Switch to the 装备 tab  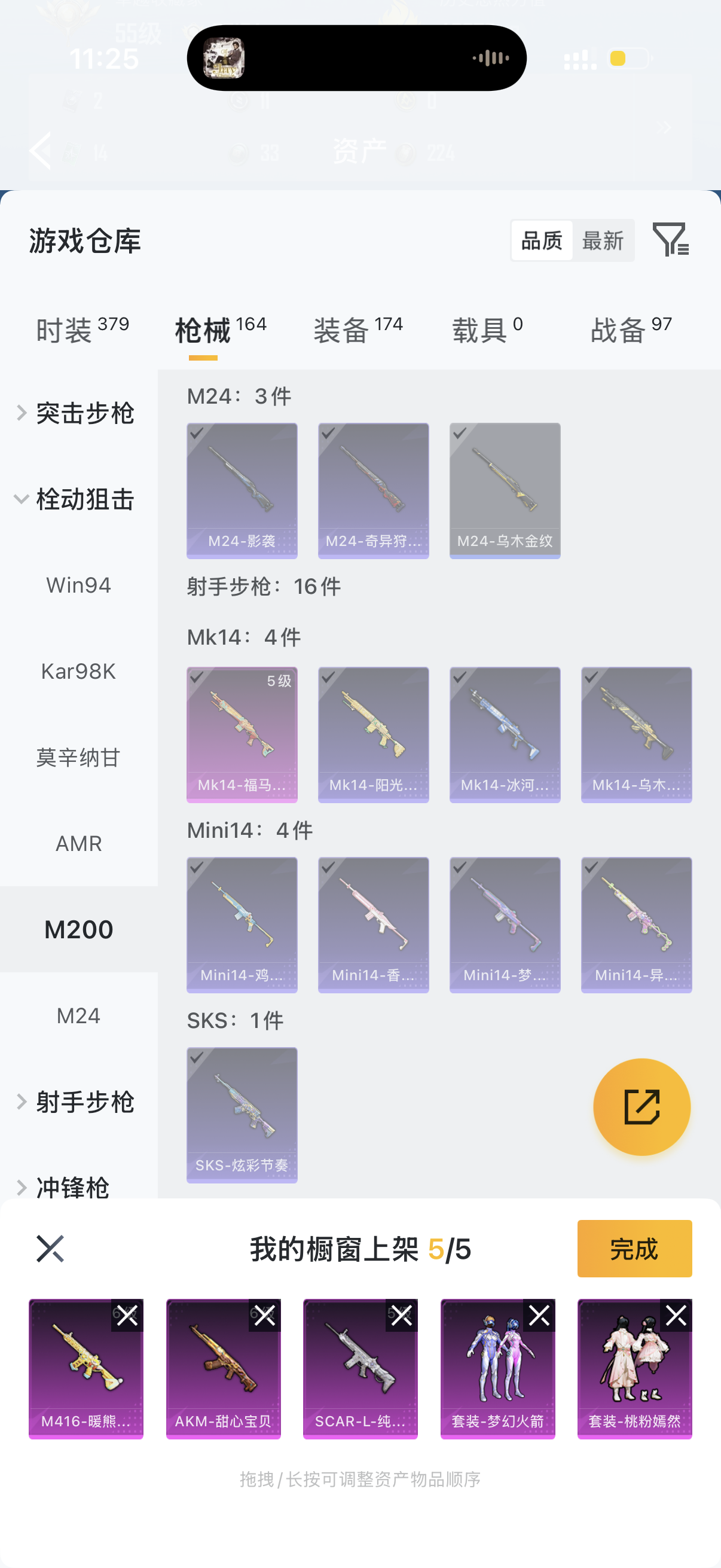358,331
